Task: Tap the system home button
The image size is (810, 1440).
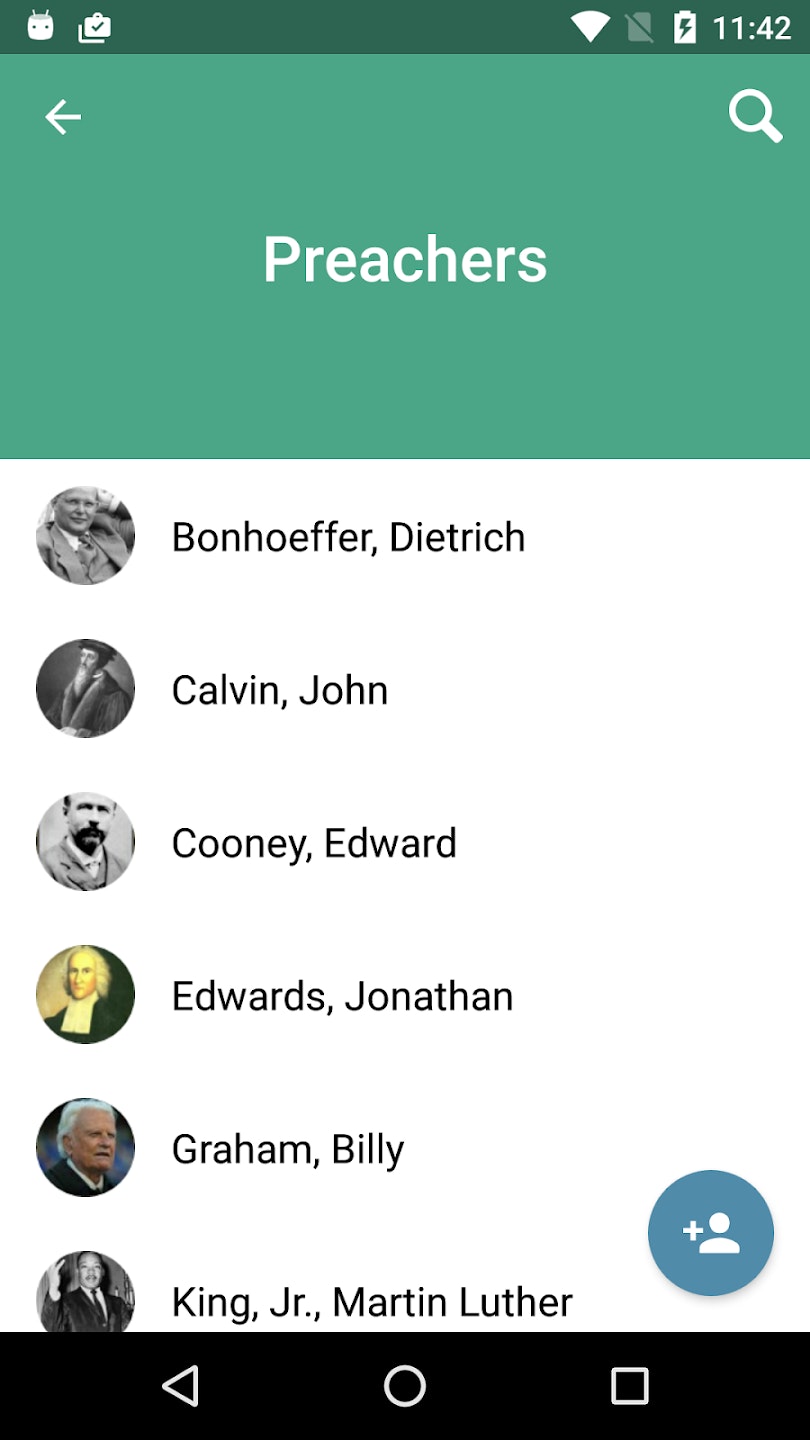Action: [405, 1386]
